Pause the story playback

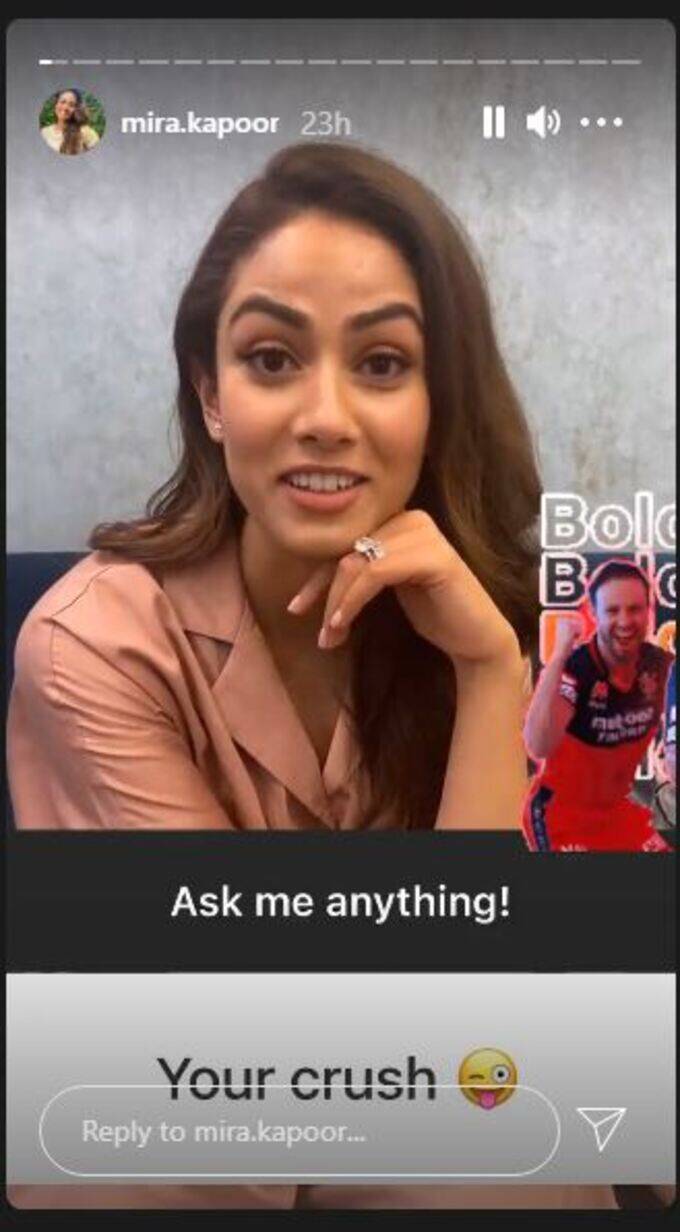(493, 123)
